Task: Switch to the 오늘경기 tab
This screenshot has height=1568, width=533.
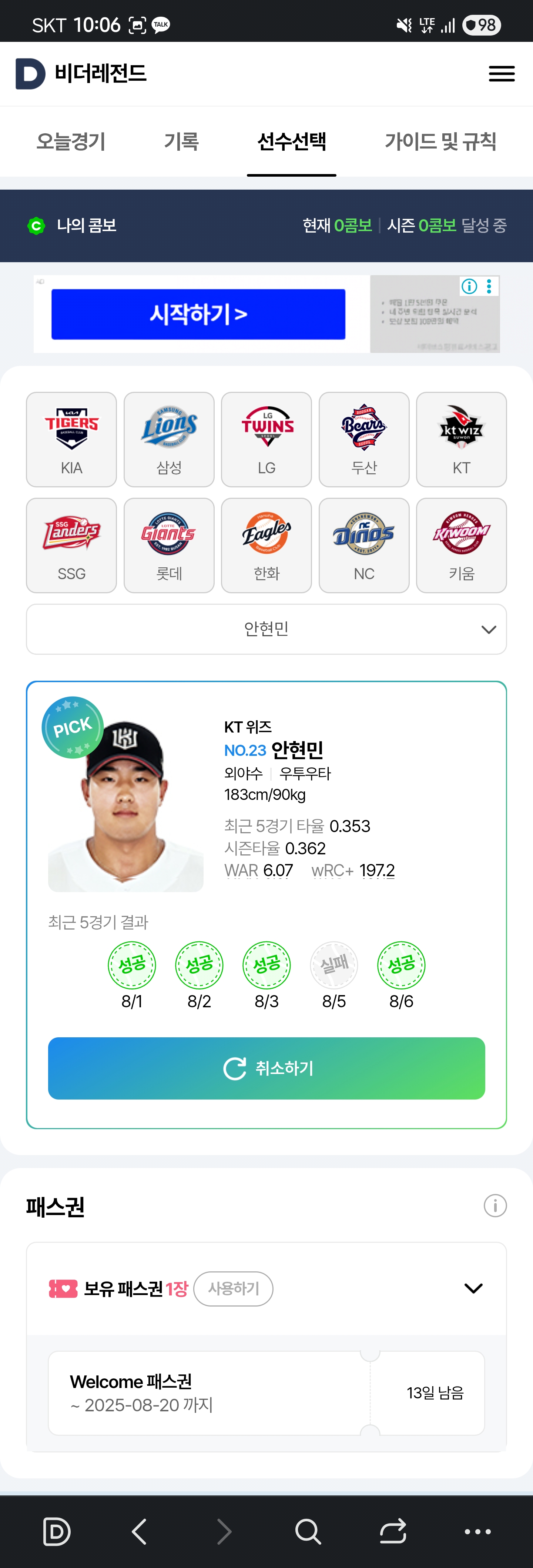Action: (x=71, y=142)
